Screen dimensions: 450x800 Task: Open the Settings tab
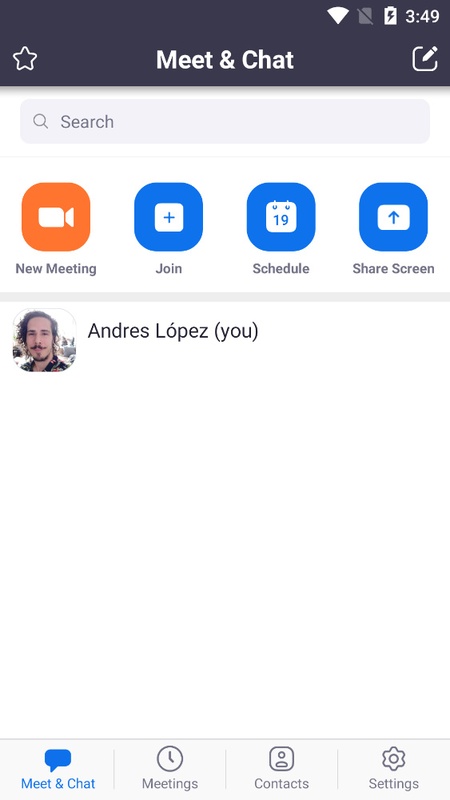point(393,769)
